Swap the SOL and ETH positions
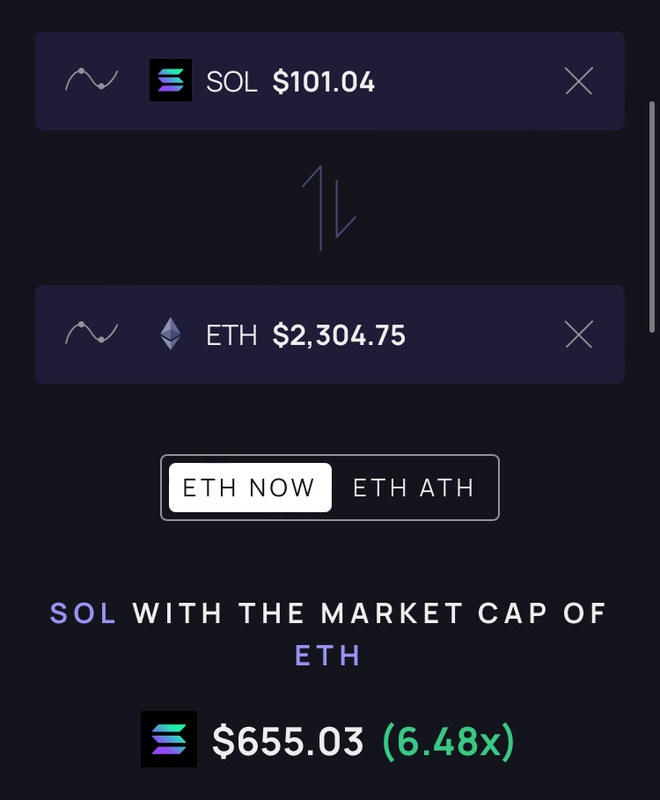The width and height of the screenshot is (660, 800). 330,208
